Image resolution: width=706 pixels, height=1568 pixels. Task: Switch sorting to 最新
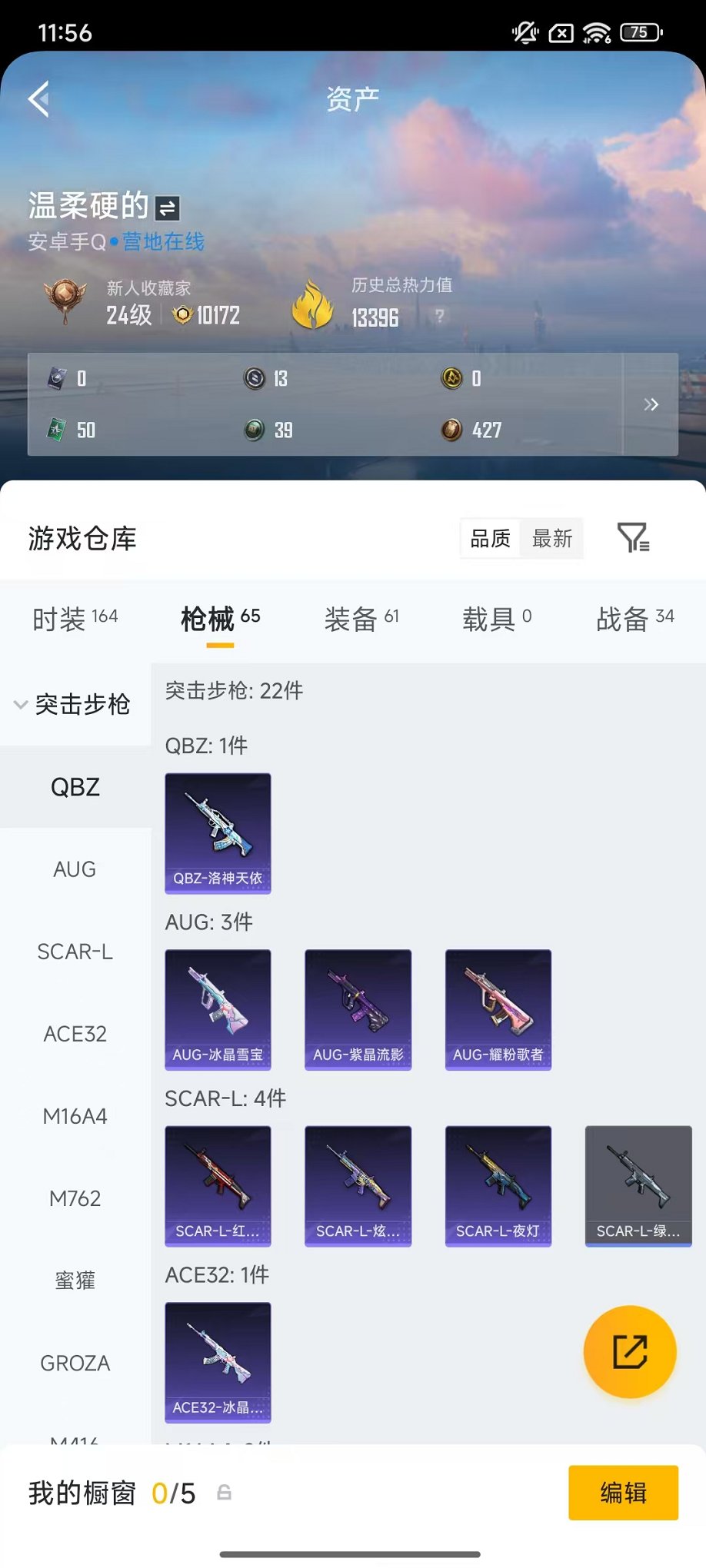pos(551,539)
